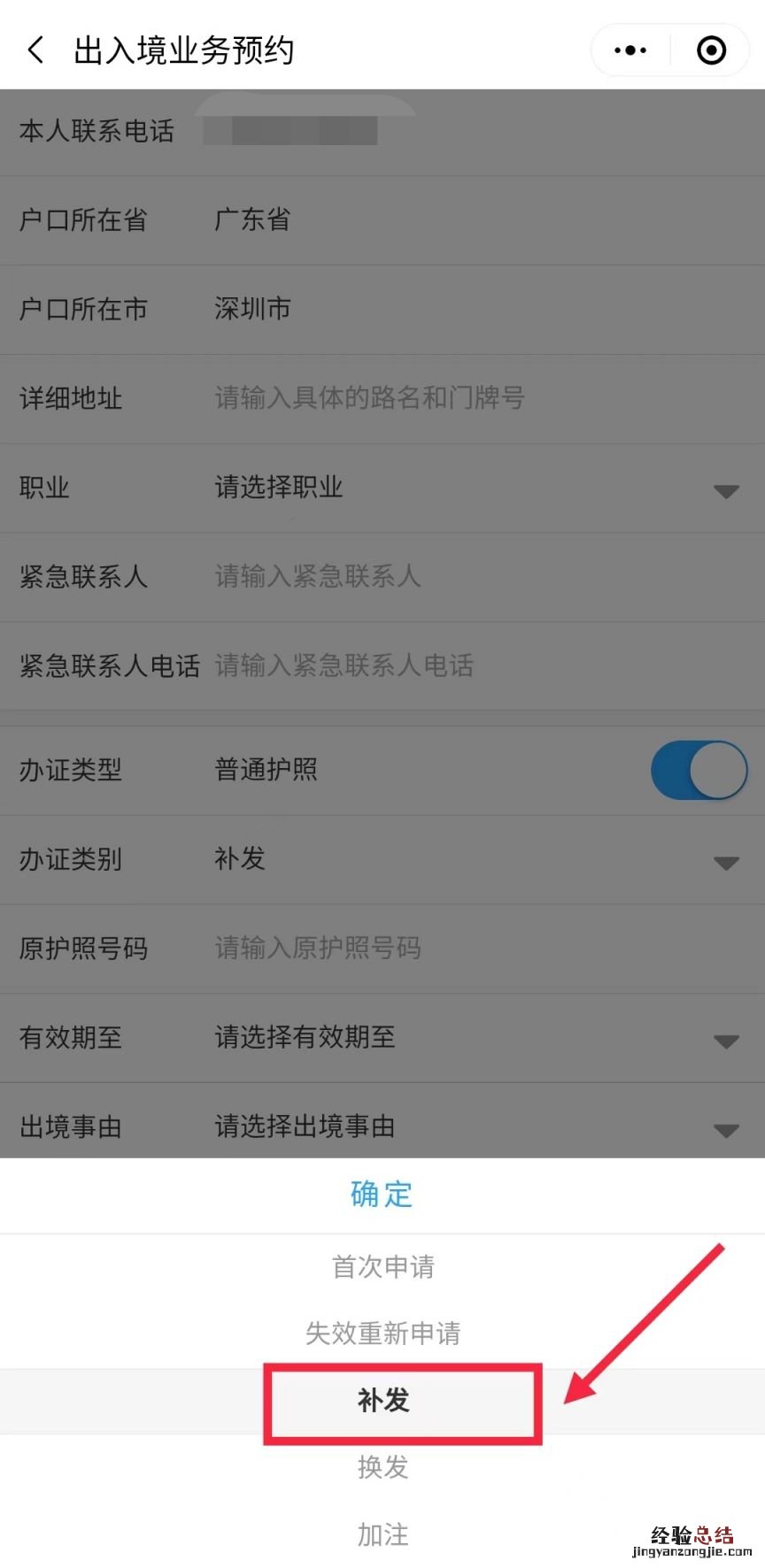Close the mini program with the circle icon
This screenshot has height=1568, width=765.
(x=711, y=50)
